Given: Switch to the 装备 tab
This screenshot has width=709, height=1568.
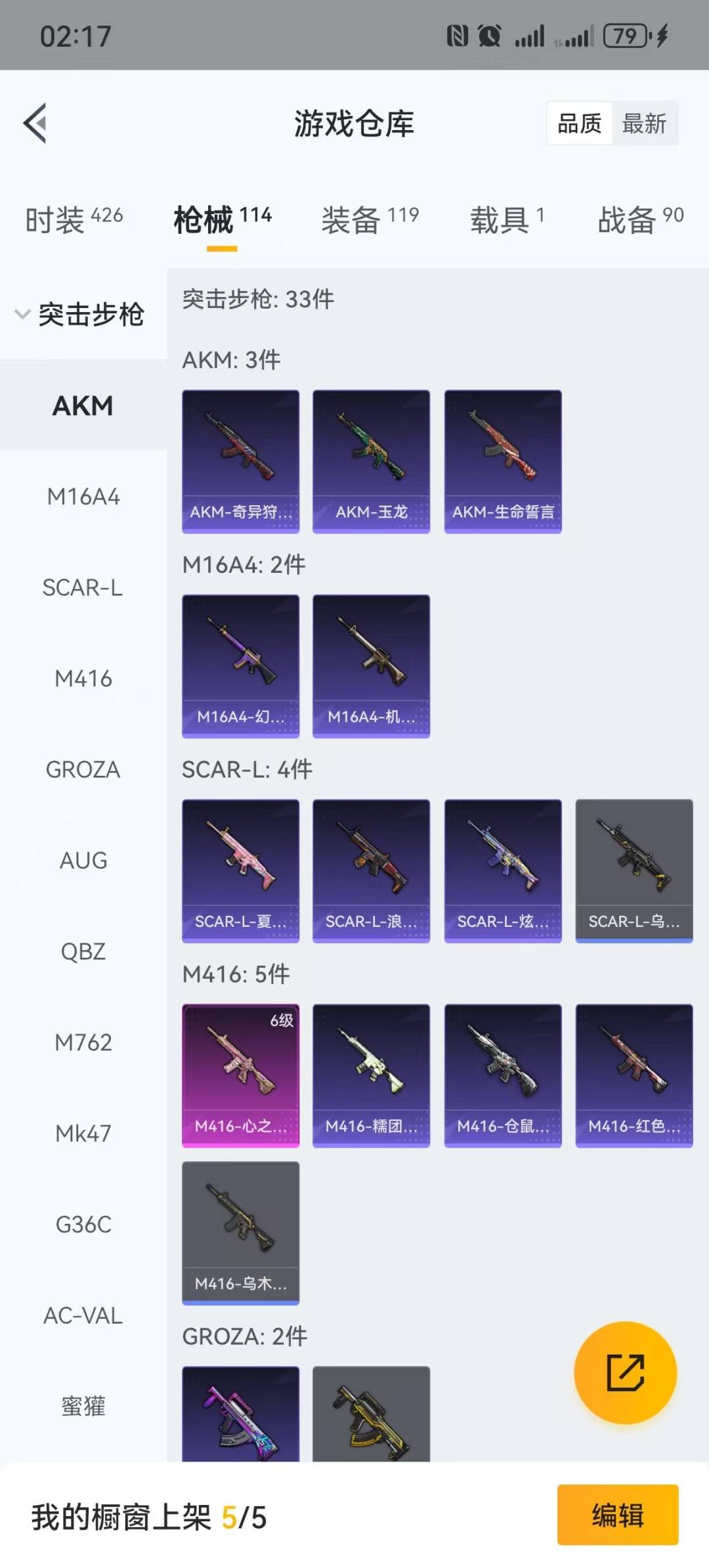Looking at the screenshot, I should click(370, 219).
